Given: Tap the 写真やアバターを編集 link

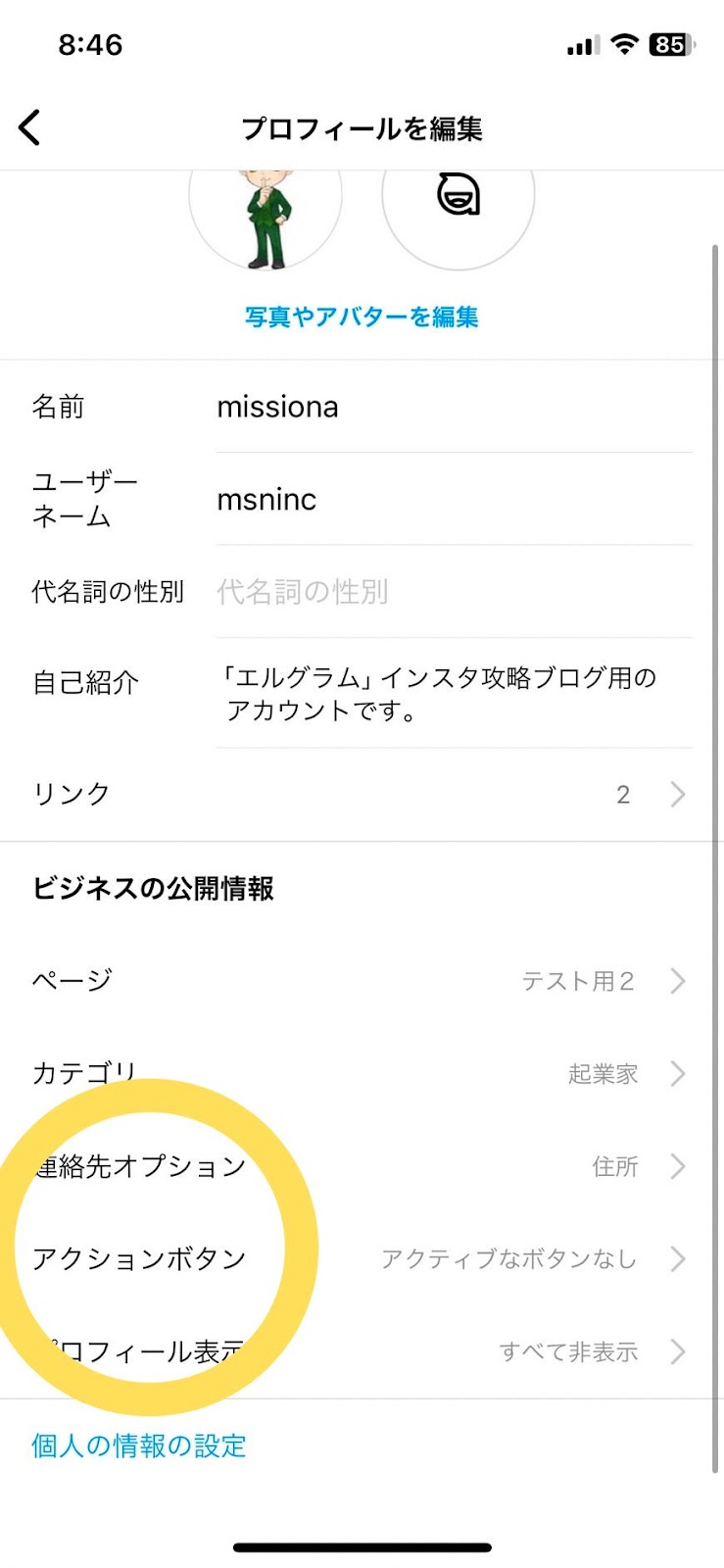Looking at the screenshot, I should (x=362, y=317).
